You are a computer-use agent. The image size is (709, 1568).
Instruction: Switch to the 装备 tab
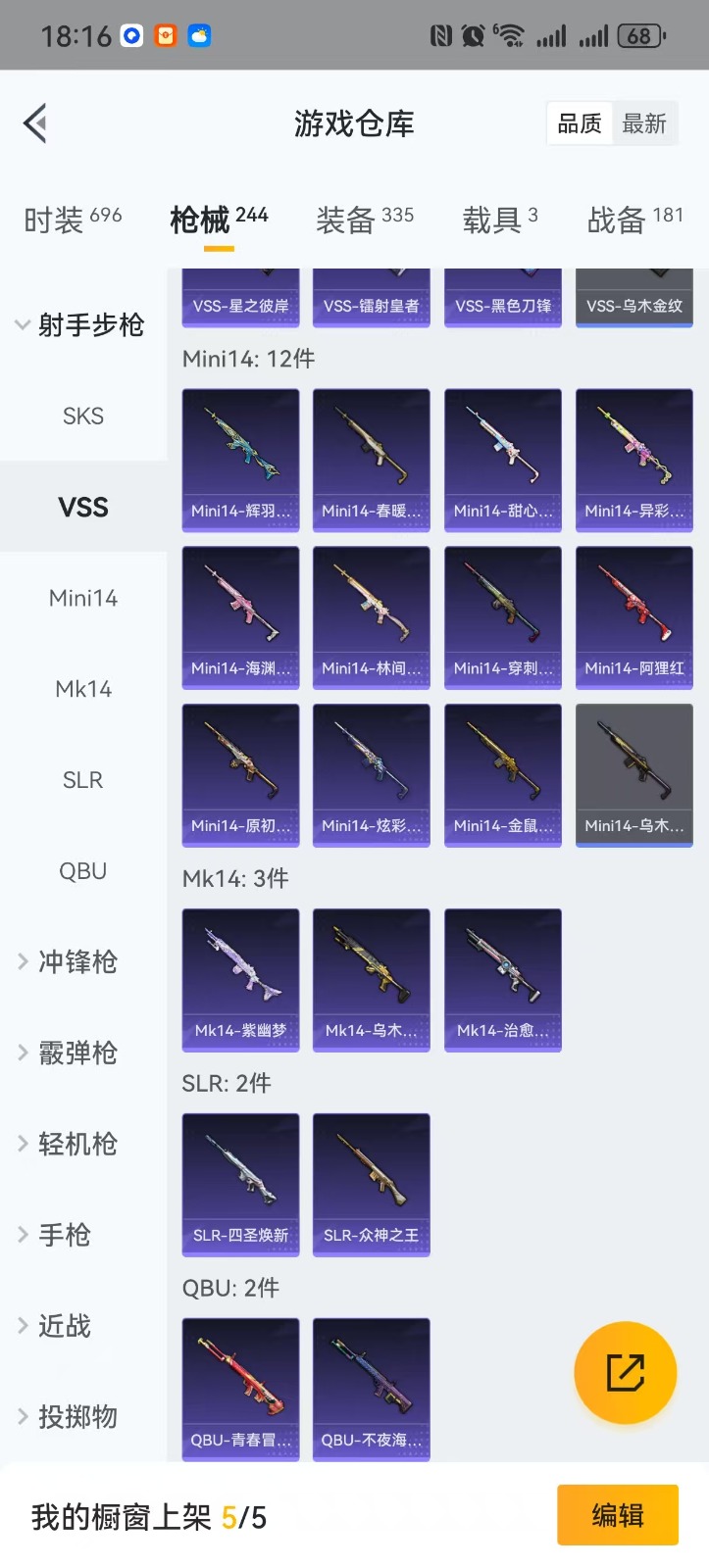click(364, 220)
